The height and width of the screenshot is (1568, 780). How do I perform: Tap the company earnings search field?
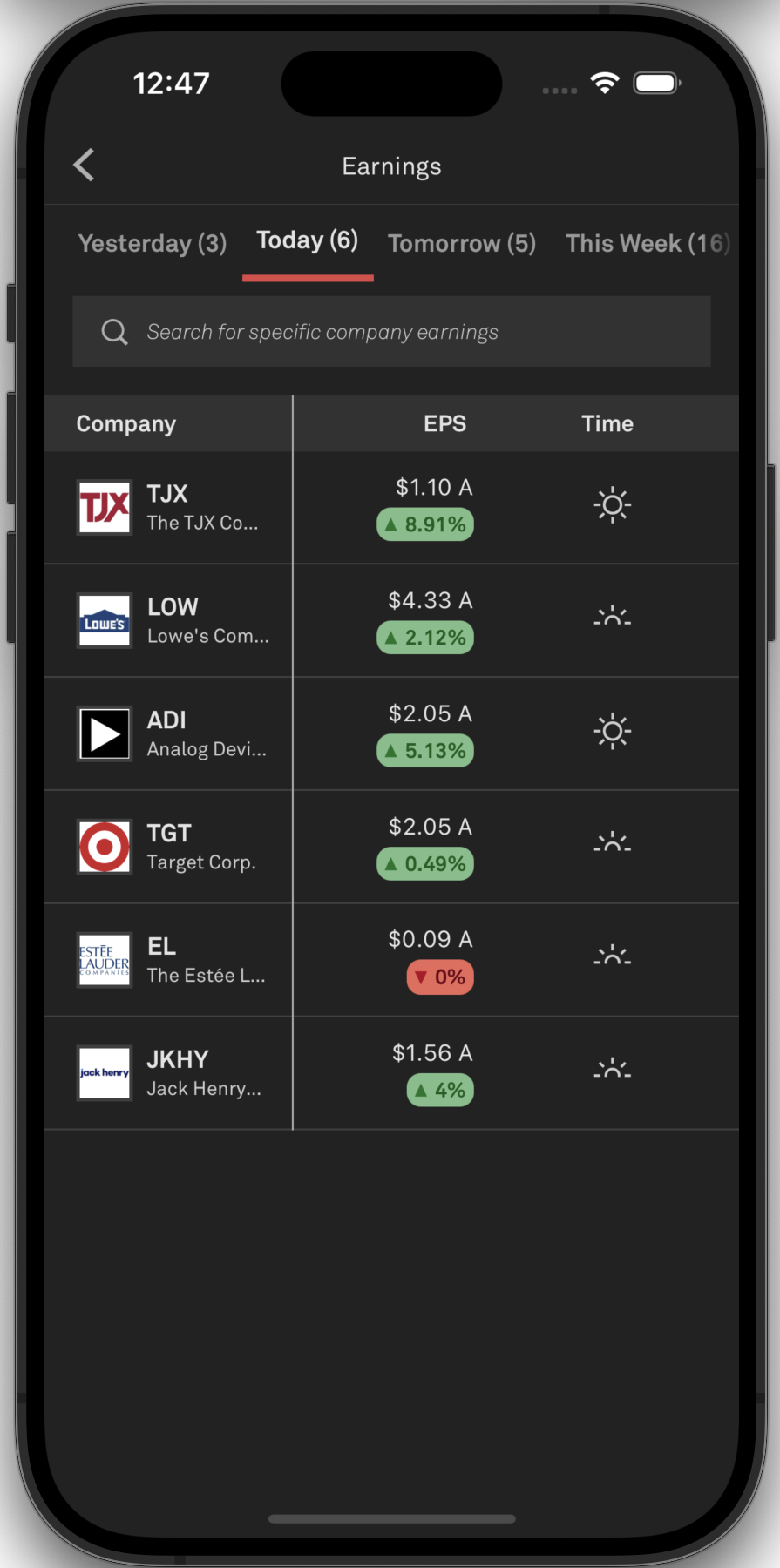click(x=391, y=332)
